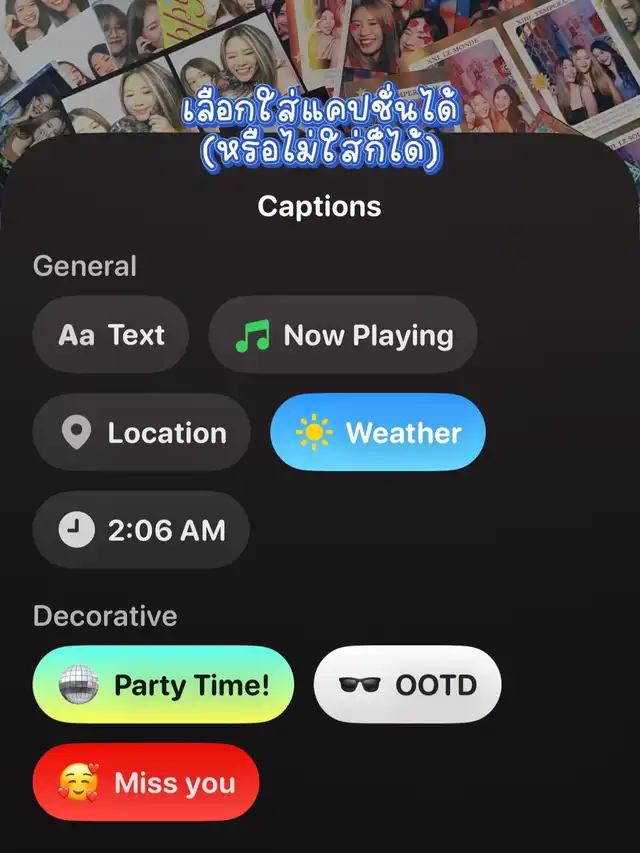
Task: Choose the OOTD caption
Action: click(407, 685)
